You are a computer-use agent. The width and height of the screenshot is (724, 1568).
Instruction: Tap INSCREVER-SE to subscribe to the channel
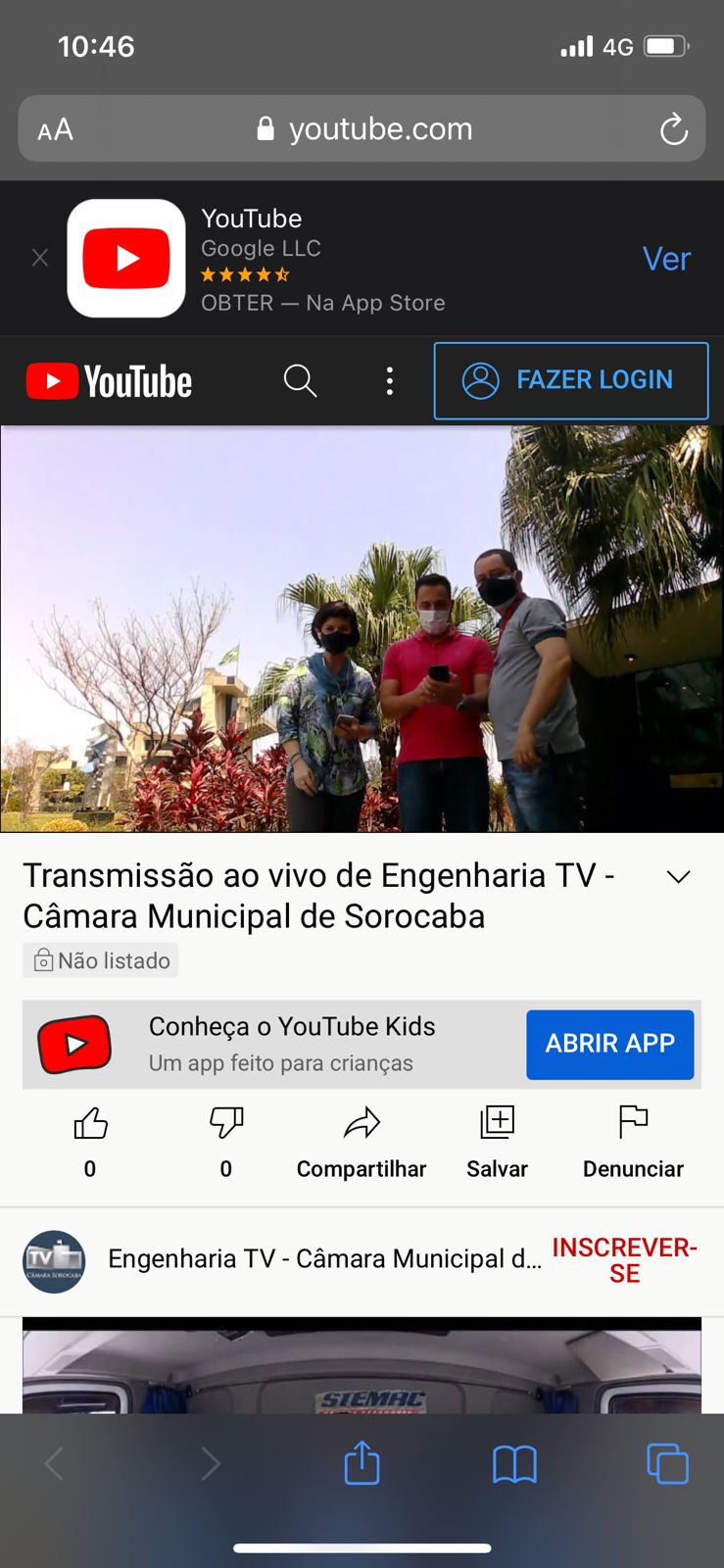(x=624, y=1260)
